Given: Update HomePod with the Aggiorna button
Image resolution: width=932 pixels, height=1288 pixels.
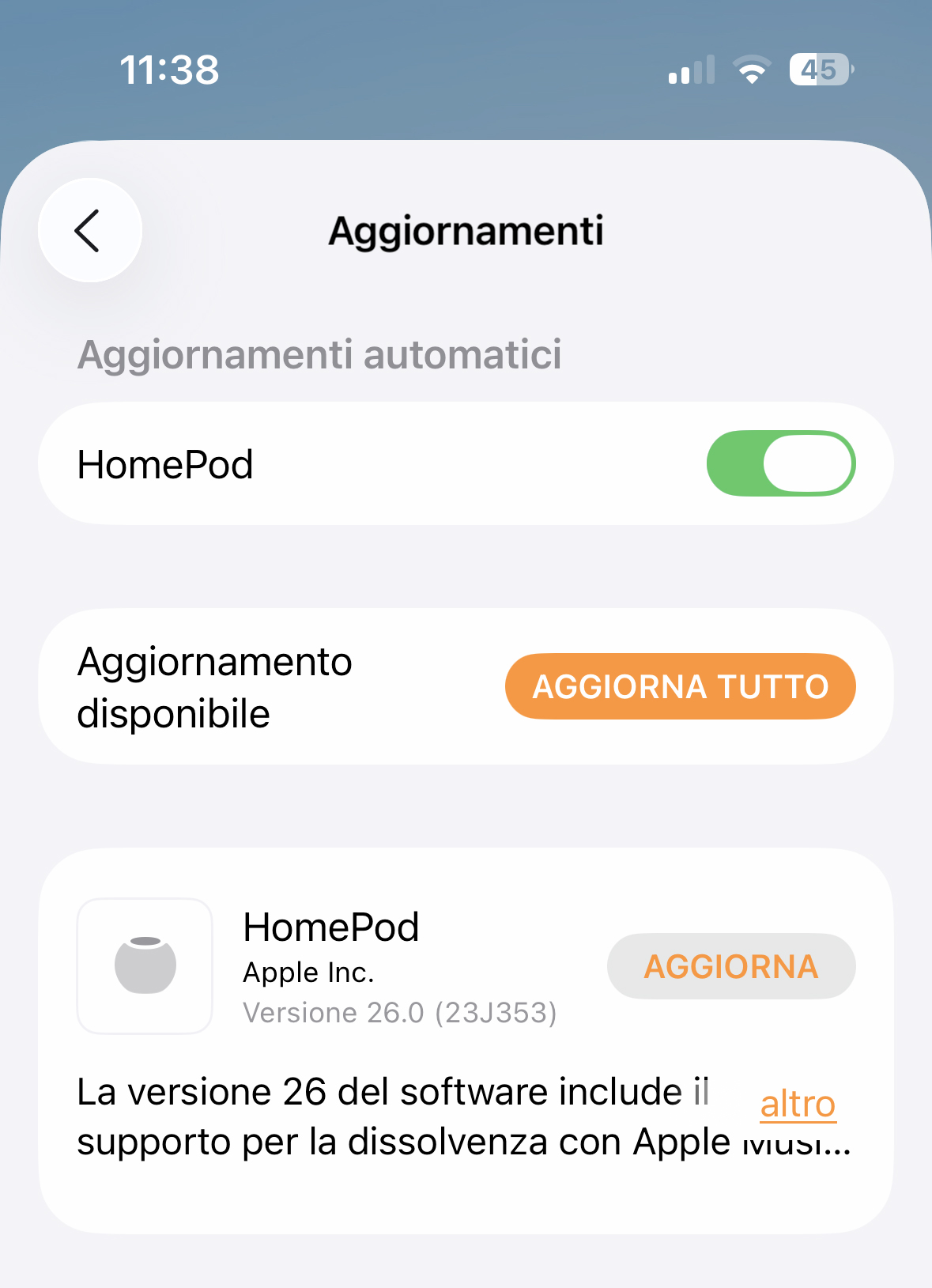Looking at the screenshot, I should (x=730, y=966).
